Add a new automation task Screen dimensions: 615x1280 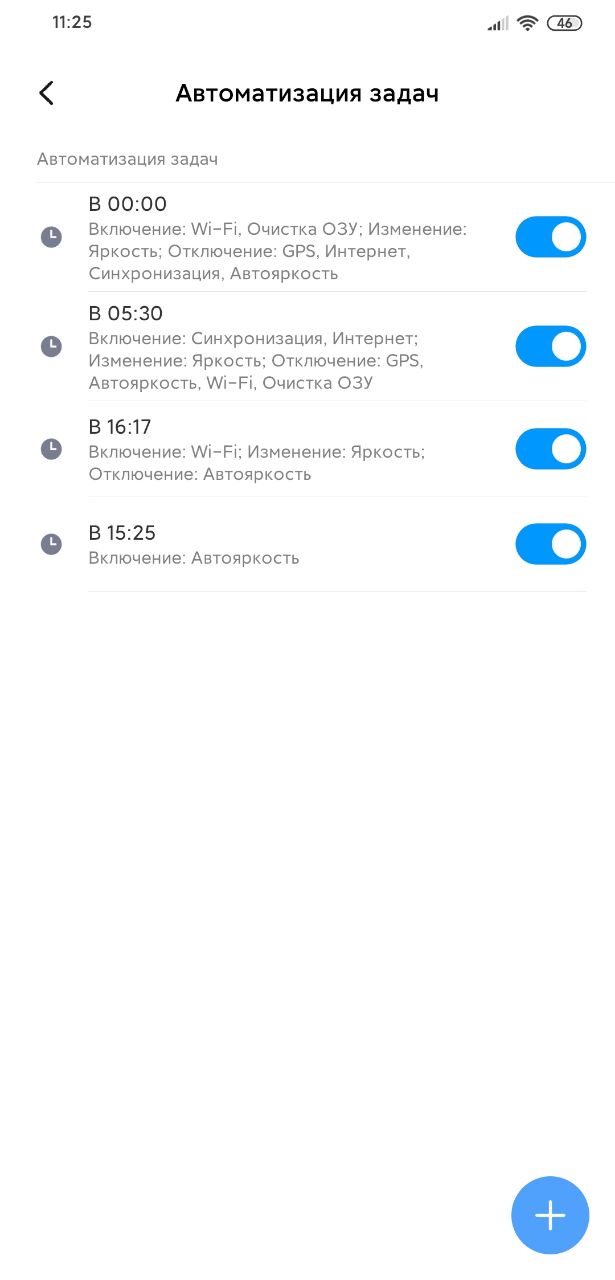coord(550,1215)
